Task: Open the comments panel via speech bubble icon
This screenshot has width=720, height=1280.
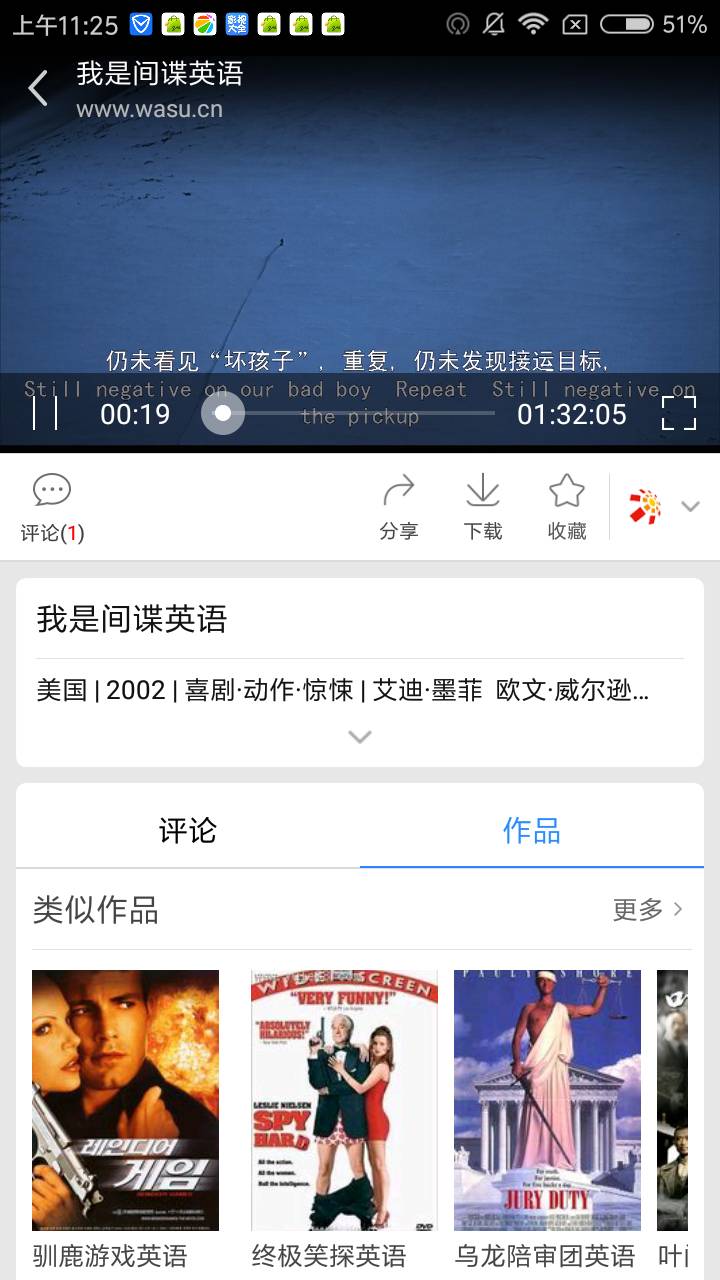Action: 48,490
